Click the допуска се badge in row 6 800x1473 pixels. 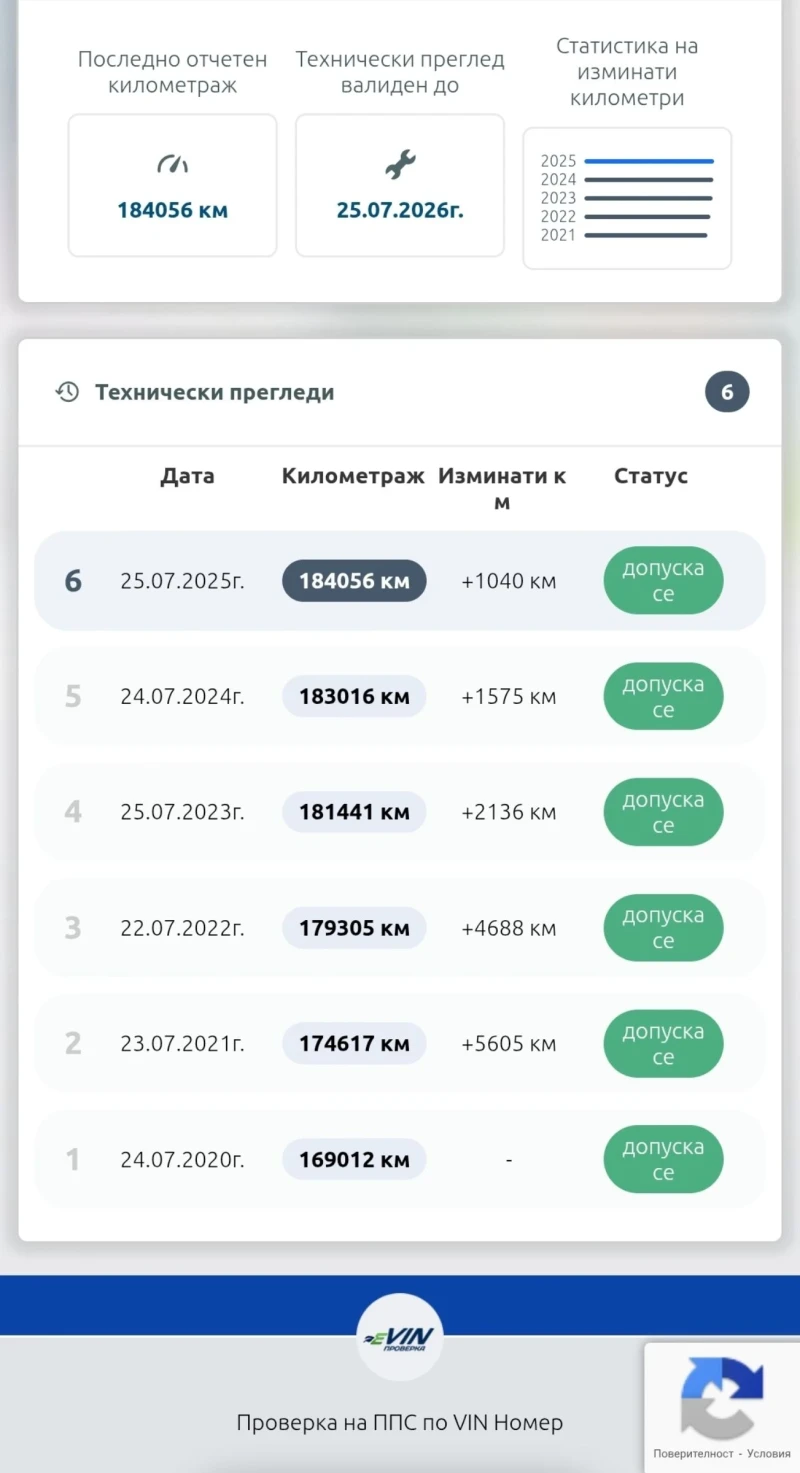pyautogui.click(x=663, y=580)
